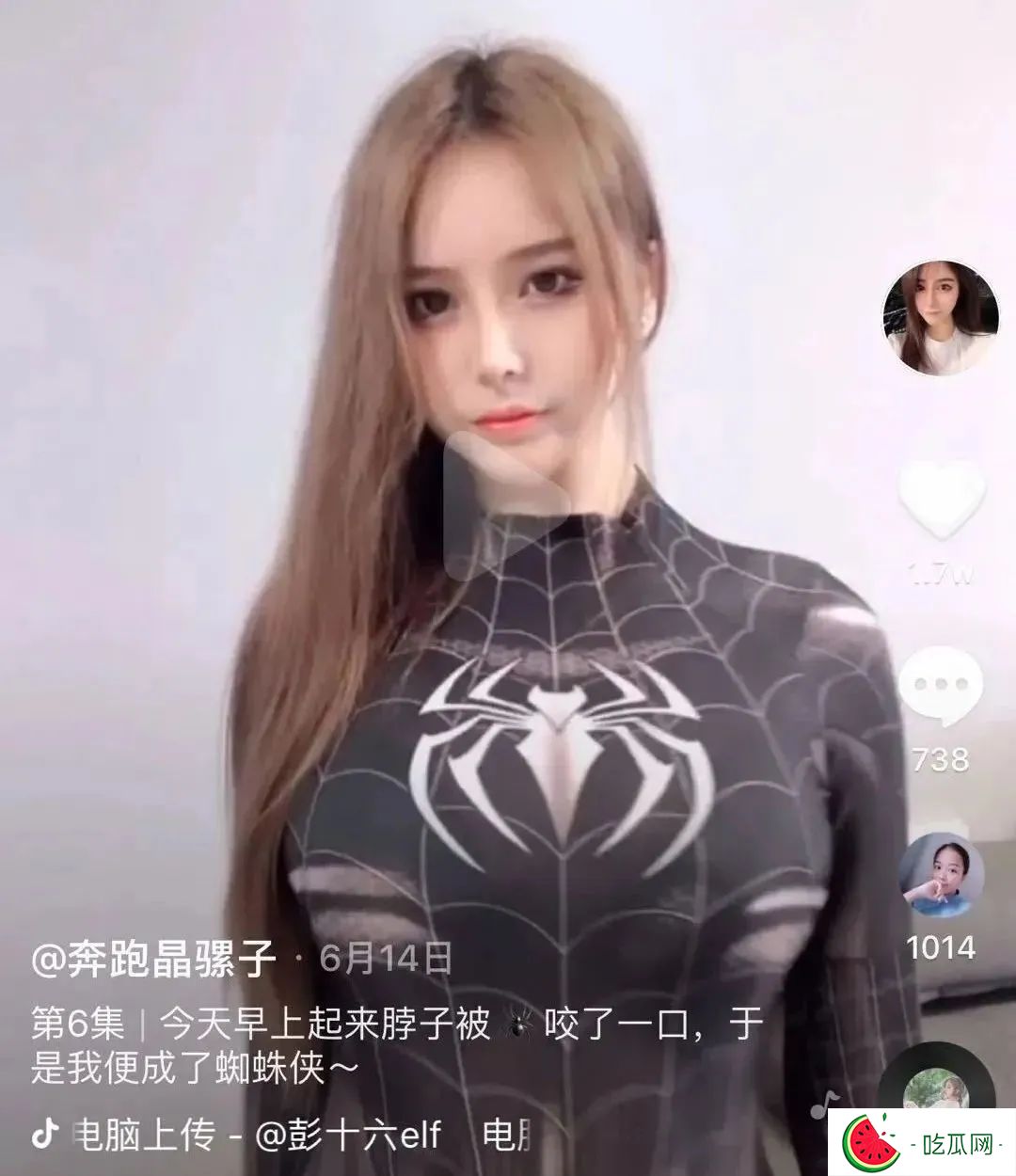Share the video via the 1014 icon
The height and width of the screenshot is (1176, 1016).
coord(942,875)
